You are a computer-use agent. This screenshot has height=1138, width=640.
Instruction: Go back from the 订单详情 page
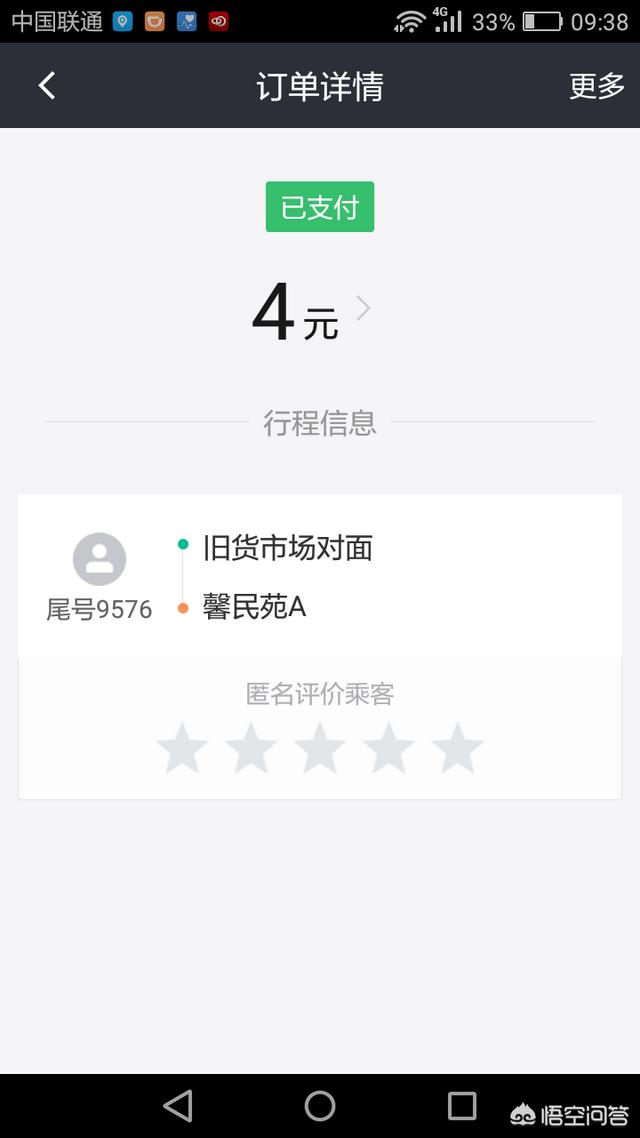(x=47, y=86)
